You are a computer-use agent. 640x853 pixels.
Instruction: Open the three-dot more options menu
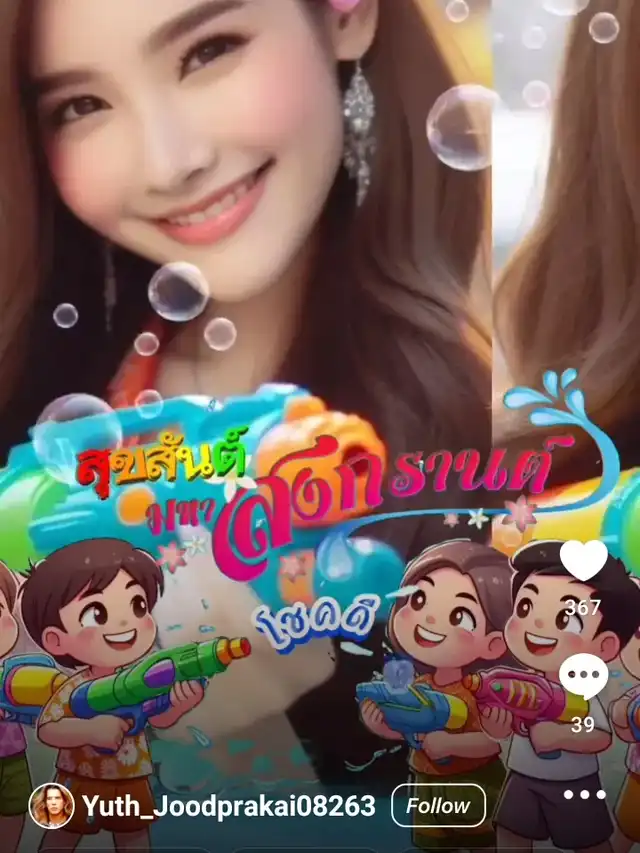click(x=584, y=795)
